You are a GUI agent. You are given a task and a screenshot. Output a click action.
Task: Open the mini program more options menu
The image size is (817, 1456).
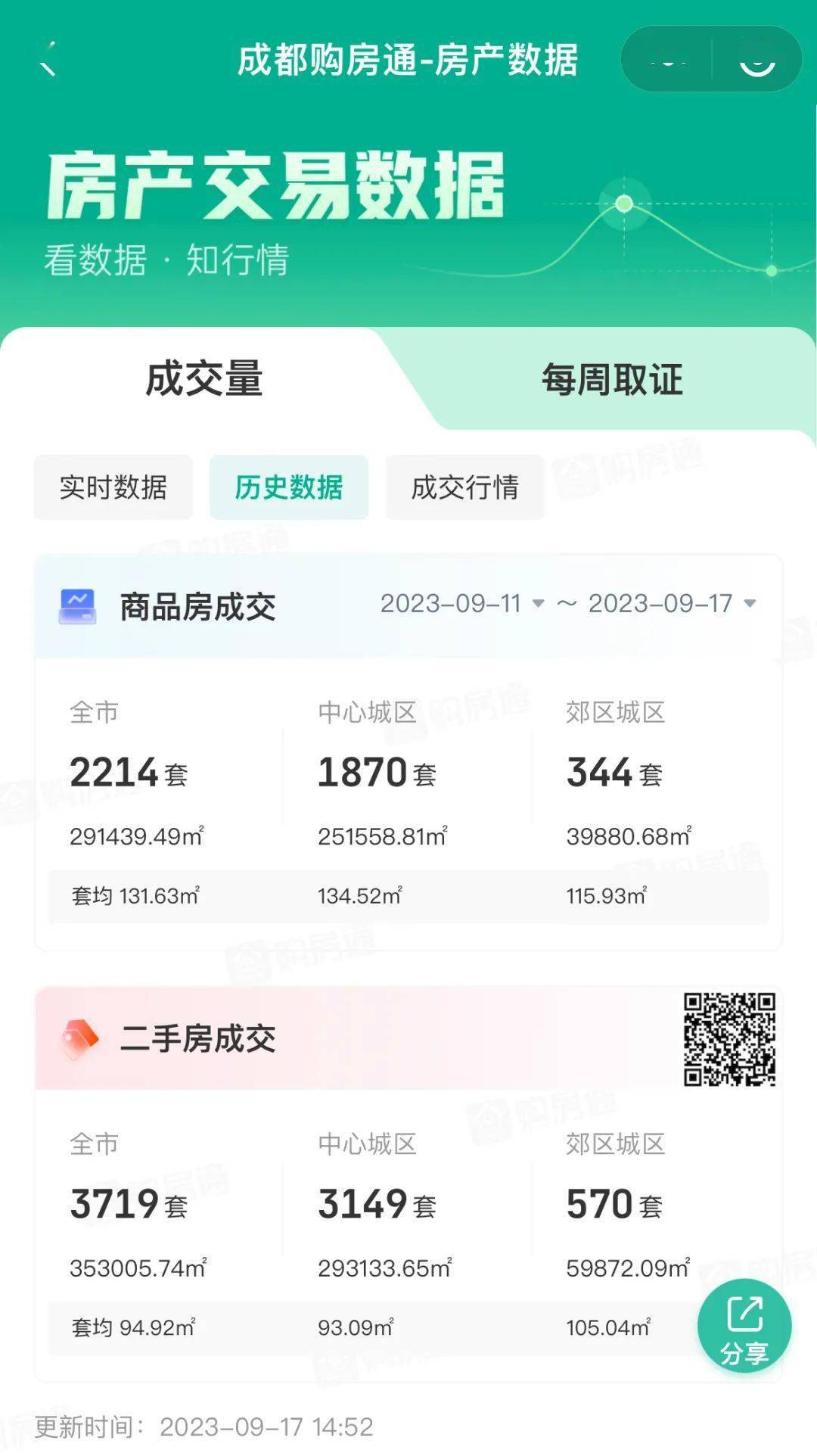[667, 59]
